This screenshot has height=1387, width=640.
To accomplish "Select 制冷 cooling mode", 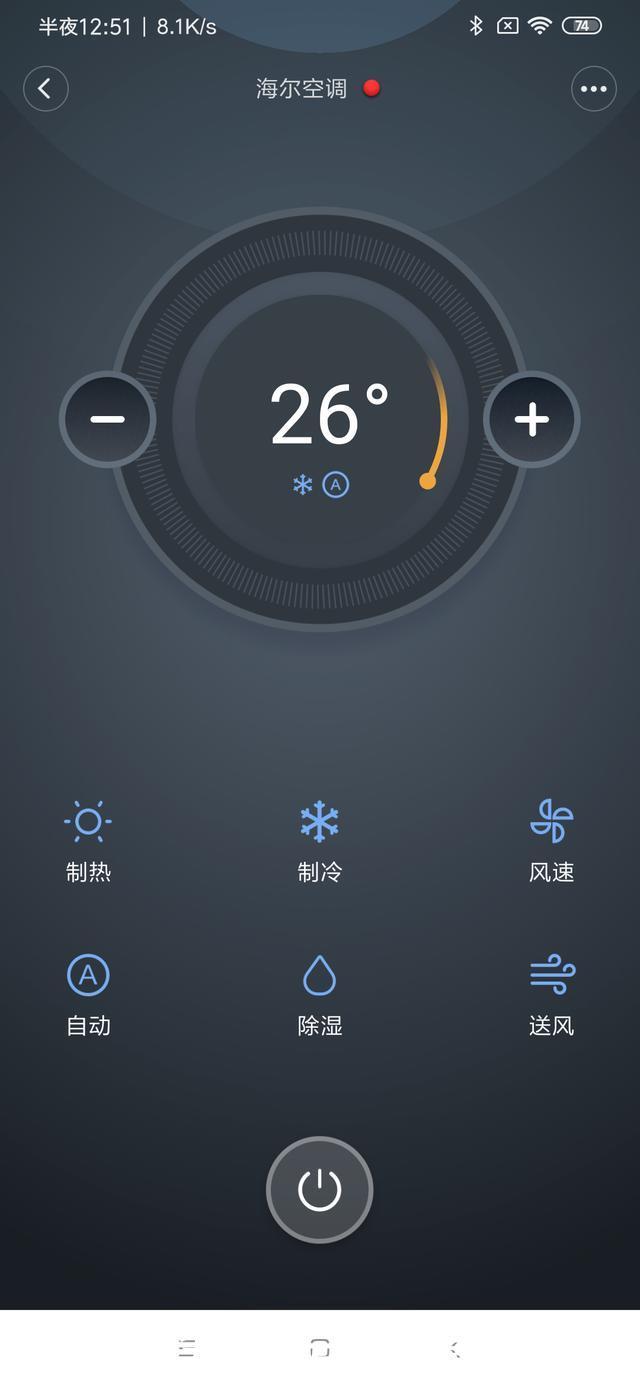I will coord(320,840).
